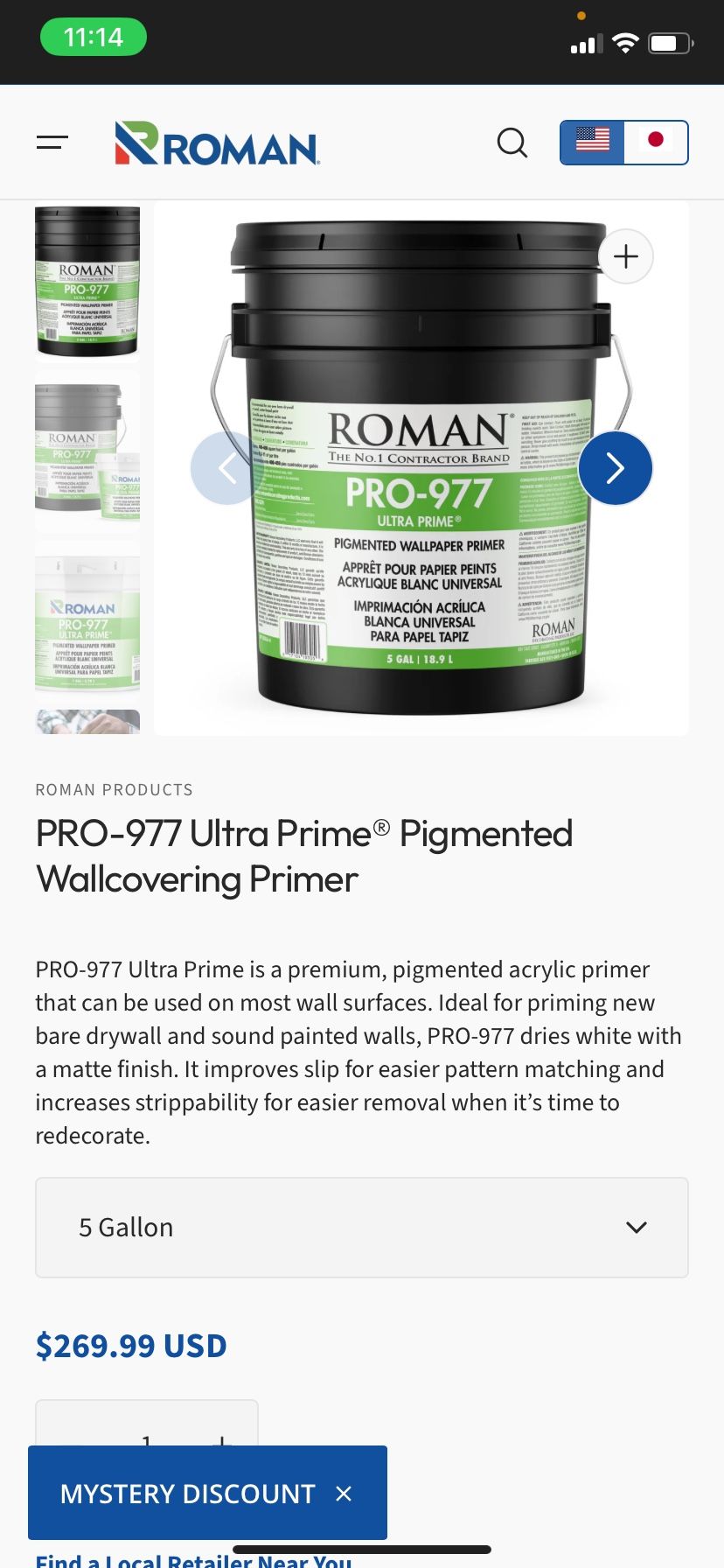
Task: Click the ROMAN PRODUCTS vendor link
Action: (x=114, y=789)
